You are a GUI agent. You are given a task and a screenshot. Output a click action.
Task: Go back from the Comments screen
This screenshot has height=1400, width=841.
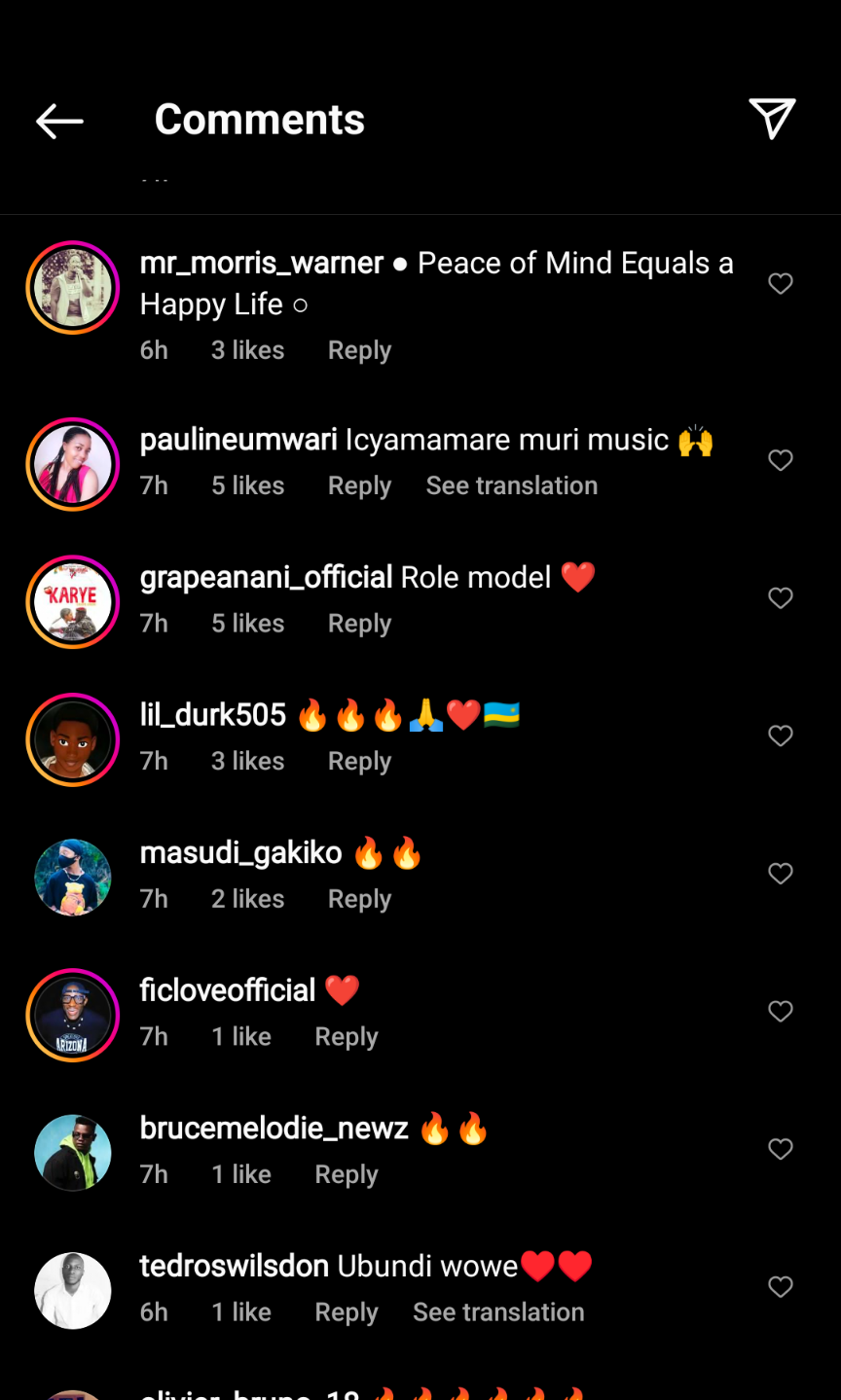(59, 121)
